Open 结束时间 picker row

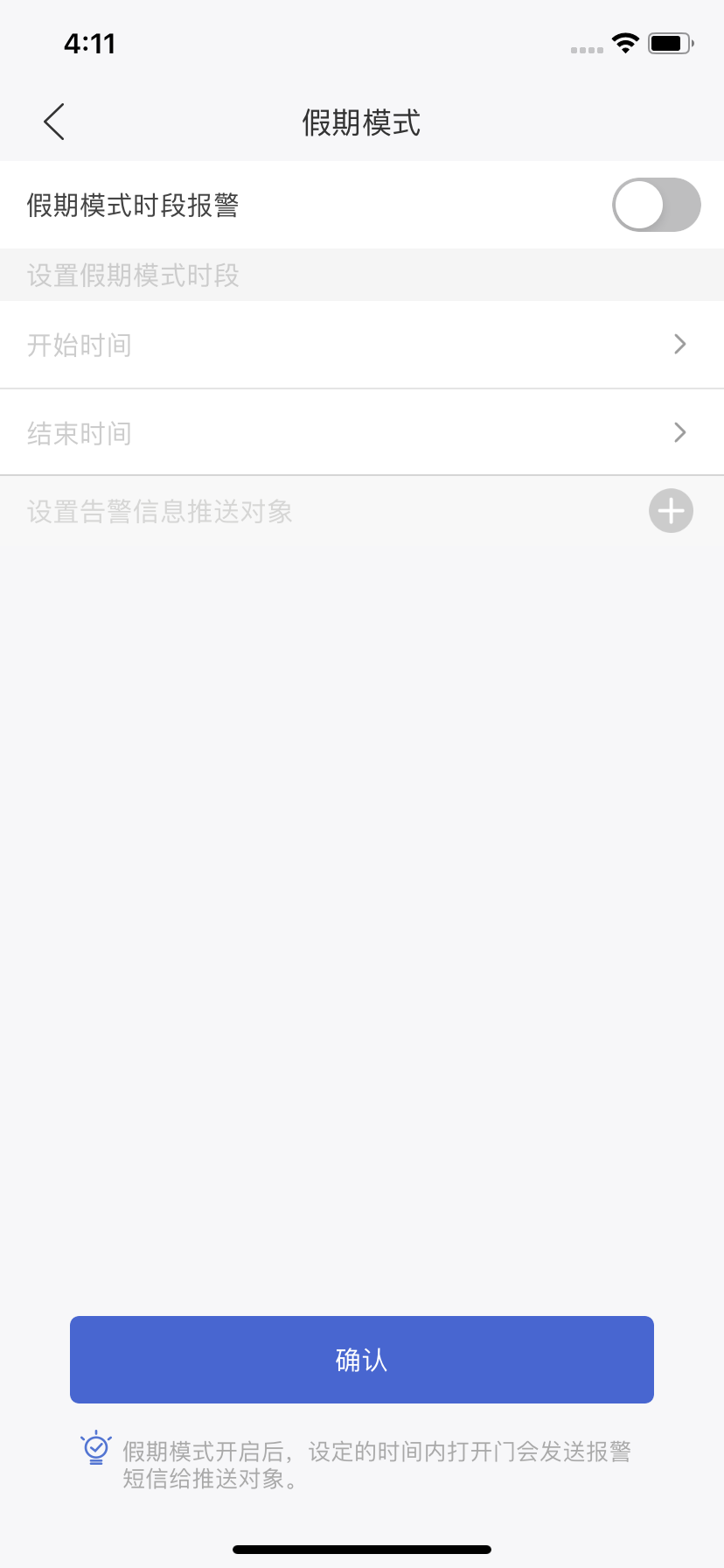coord(362,432)
